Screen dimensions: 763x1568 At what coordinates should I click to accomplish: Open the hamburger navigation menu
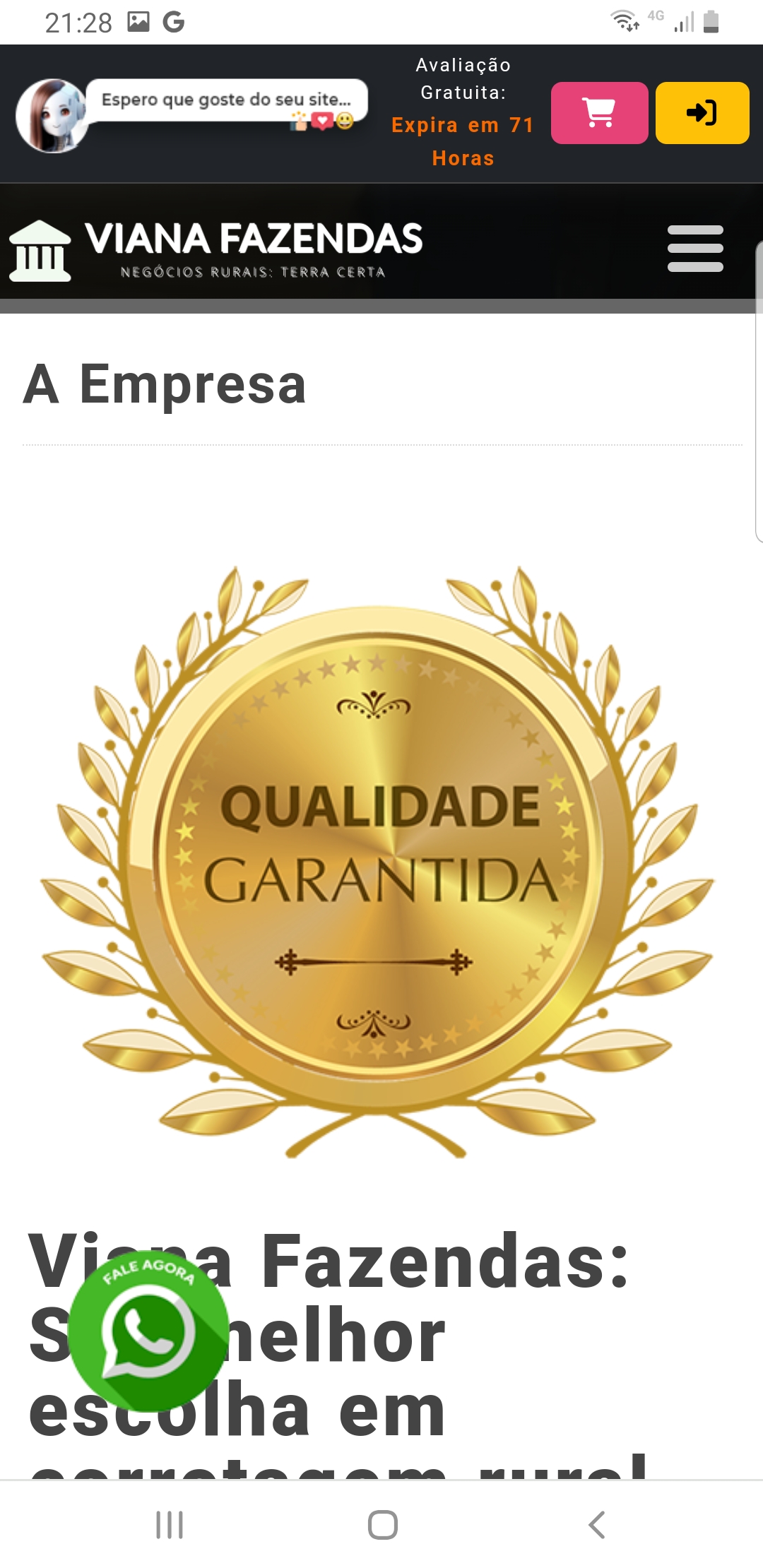coord(695,249)
